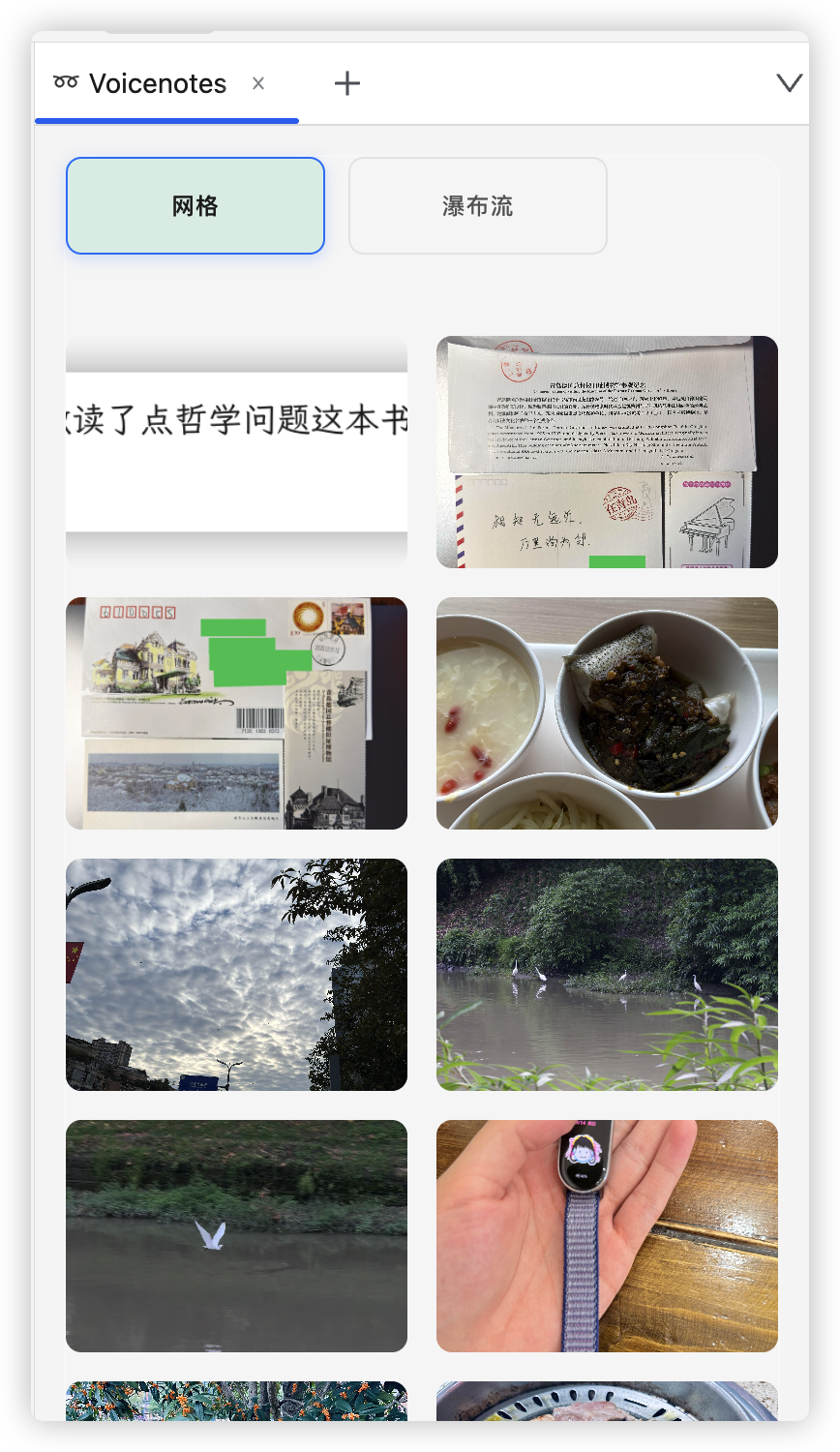The height and width of the screenshot is (1452, 840).
Task: Open the philosophy book text image
Action: 235,451
